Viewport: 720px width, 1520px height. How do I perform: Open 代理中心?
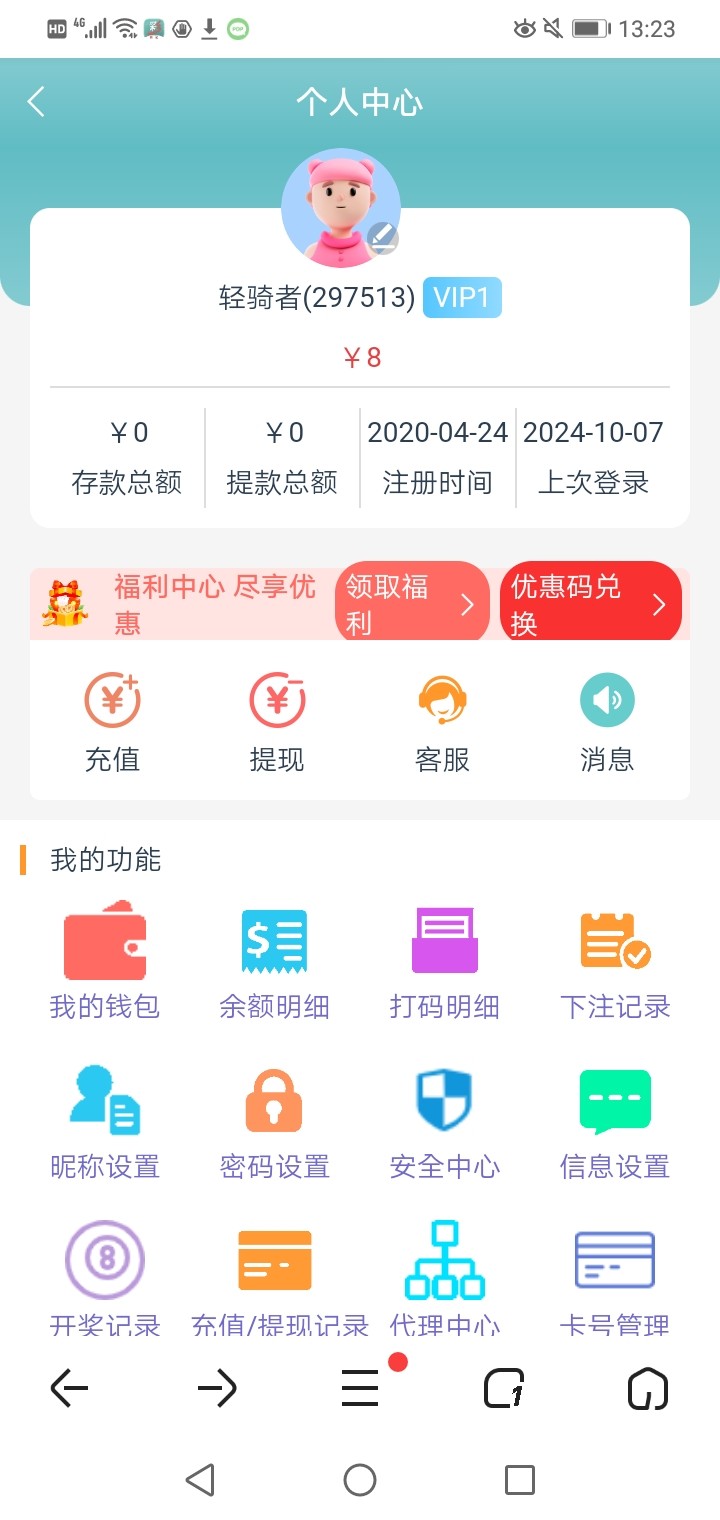point(445,1278)
